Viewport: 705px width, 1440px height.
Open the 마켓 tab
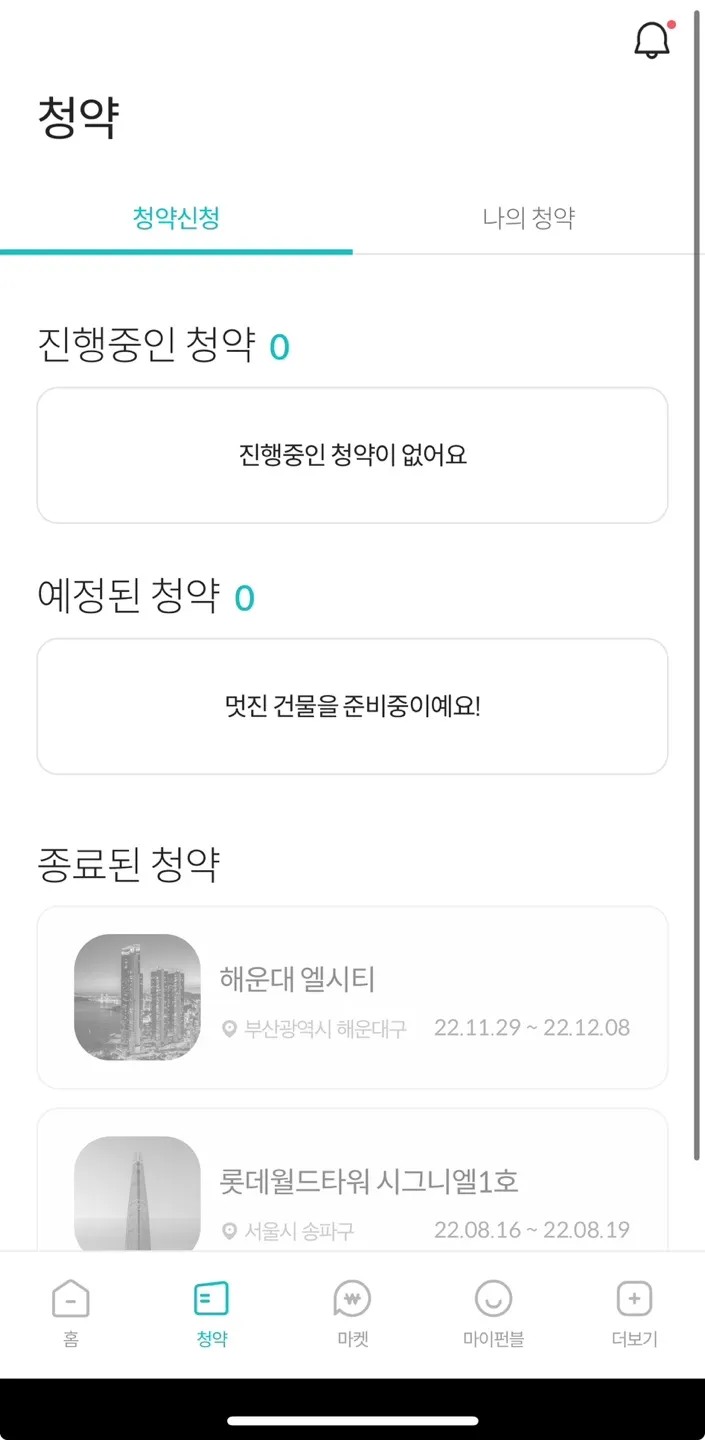tap(352, 1312)
